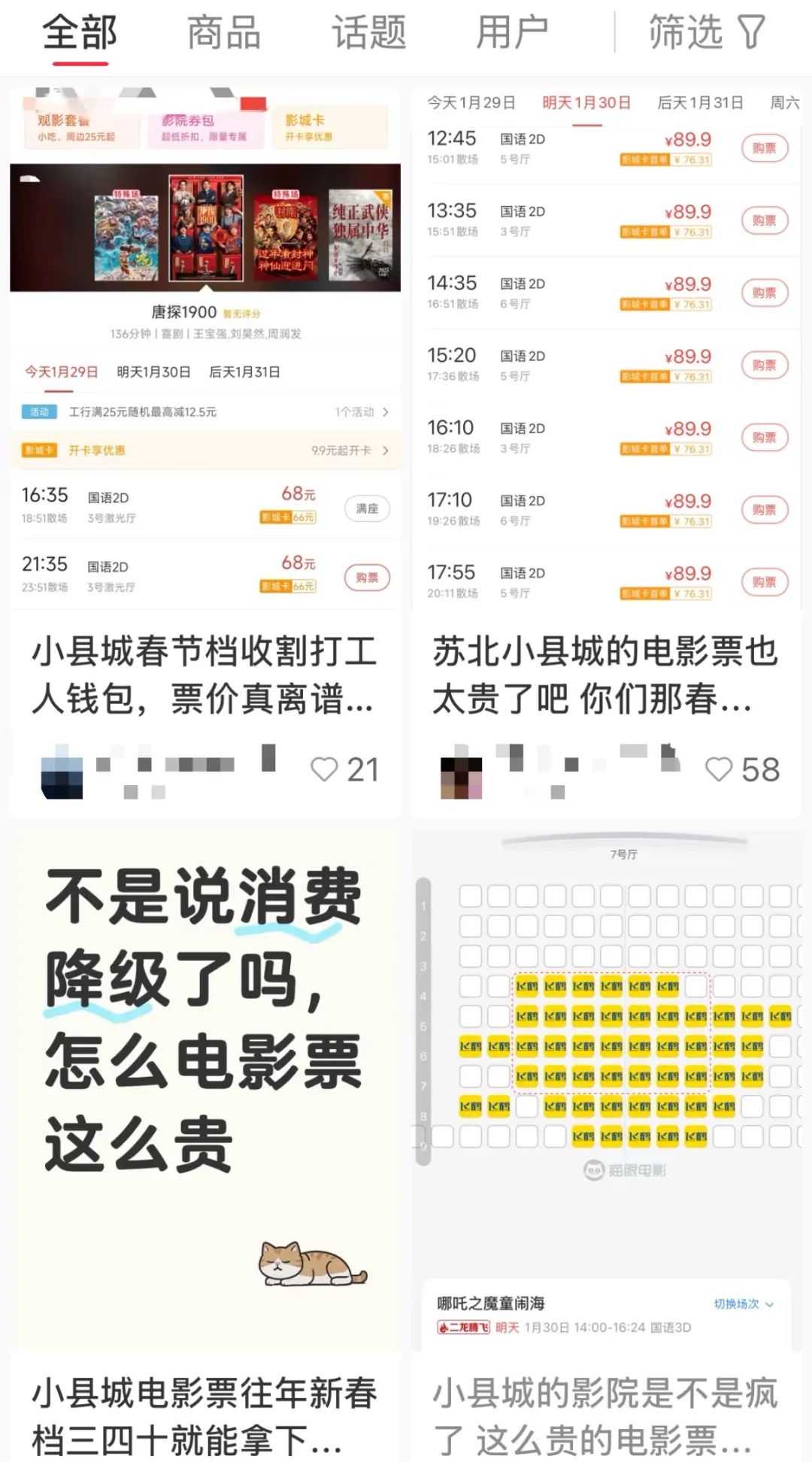Image resolution: width=812 pixels, height=1462 pixels.
Task: Switch to the 全部 tab
Action: point(80,33)
